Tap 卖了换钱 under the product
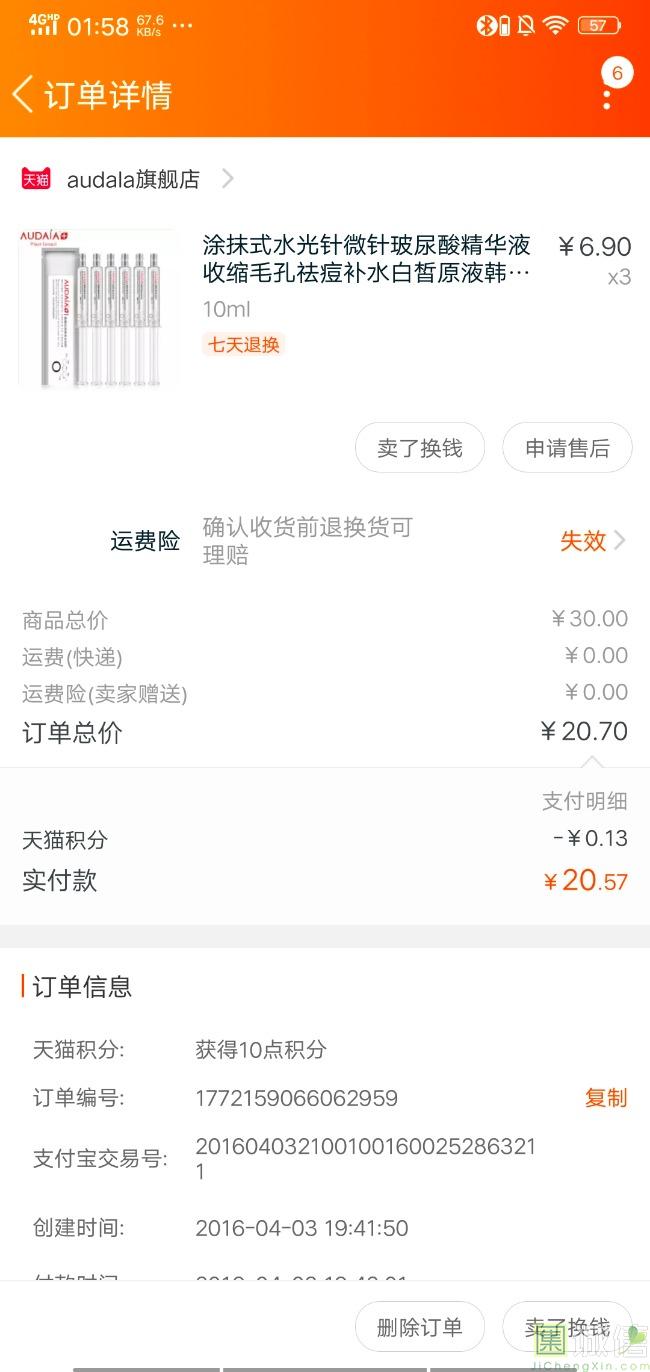This screenshot has width=650, height=1372. [x=420, y=449]
